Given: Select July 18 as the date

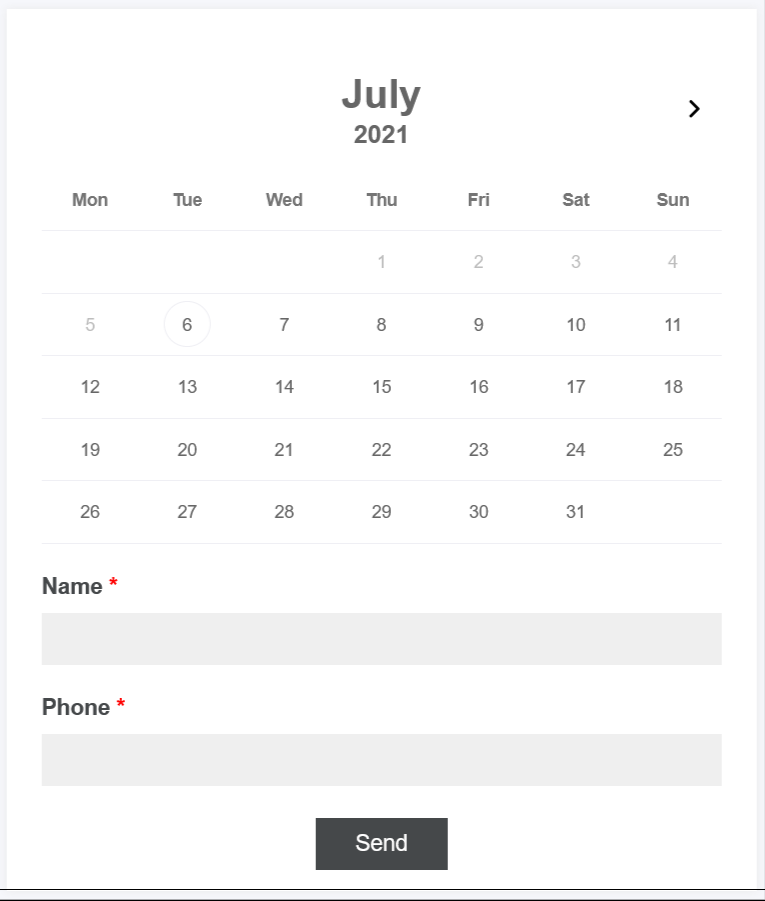Looking at the screenshot, I should point(672,387).
